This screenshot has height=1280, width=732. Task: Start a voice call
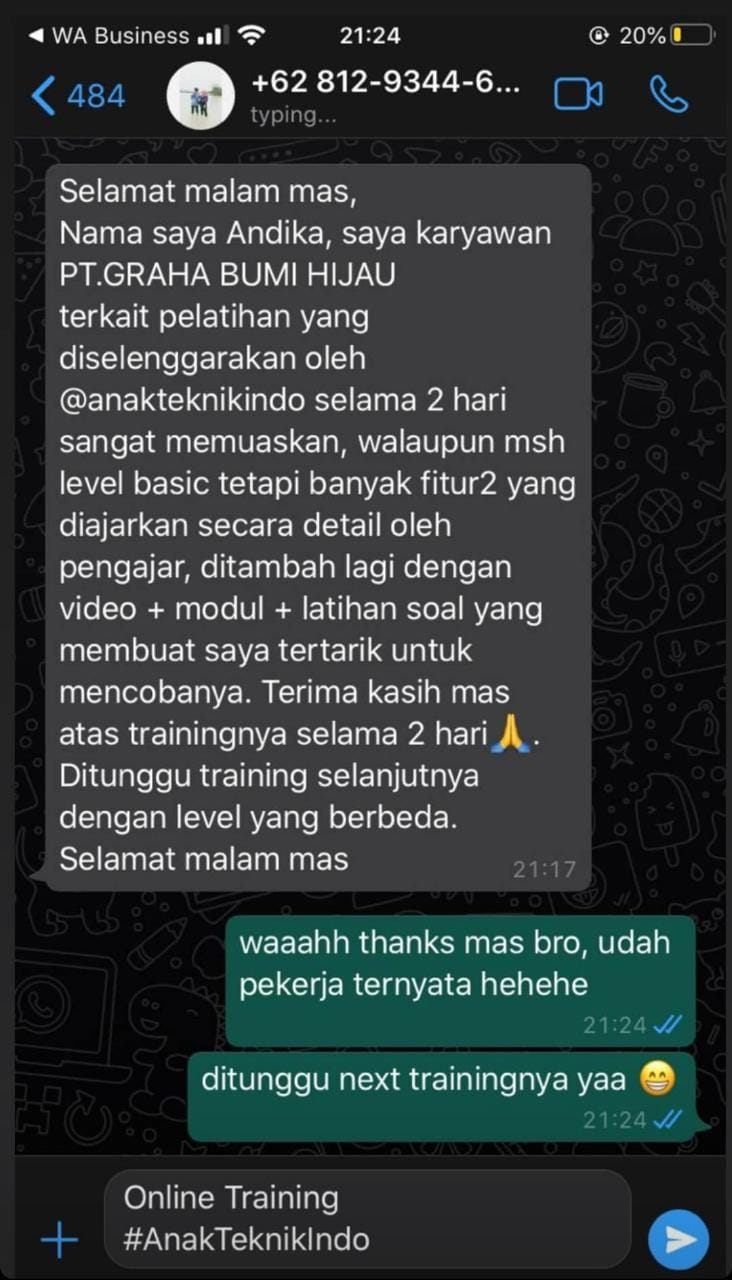coord(669,95)
